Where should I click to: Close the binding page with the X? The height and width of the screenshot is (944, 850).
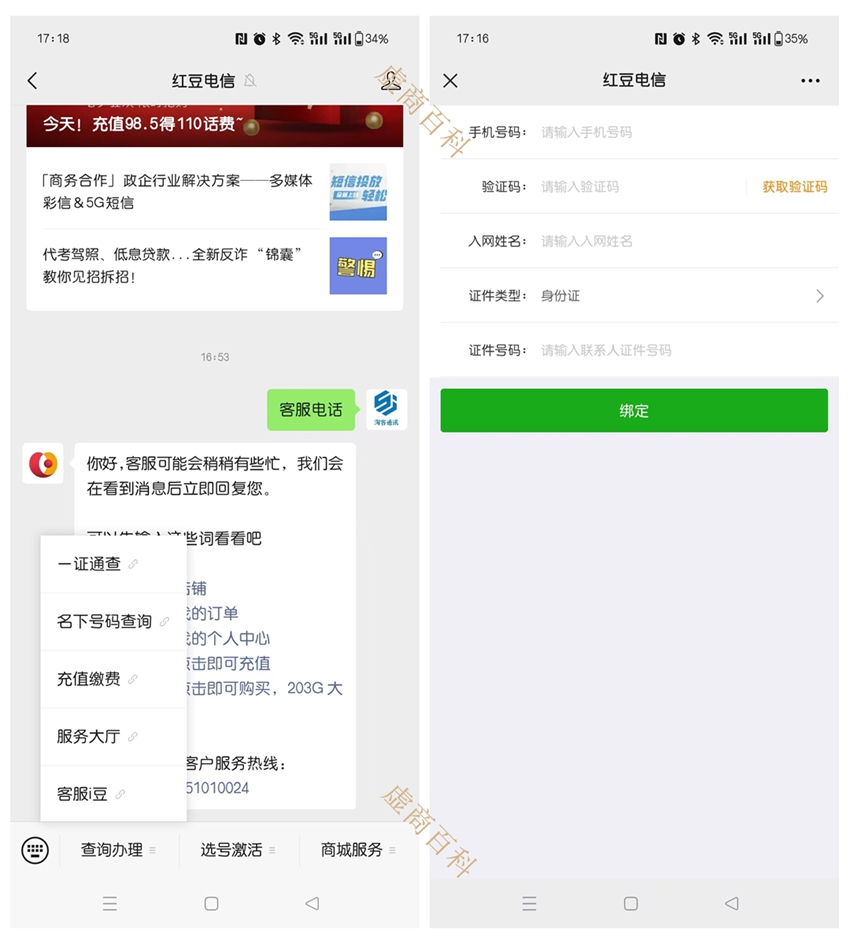pos(451,81)
